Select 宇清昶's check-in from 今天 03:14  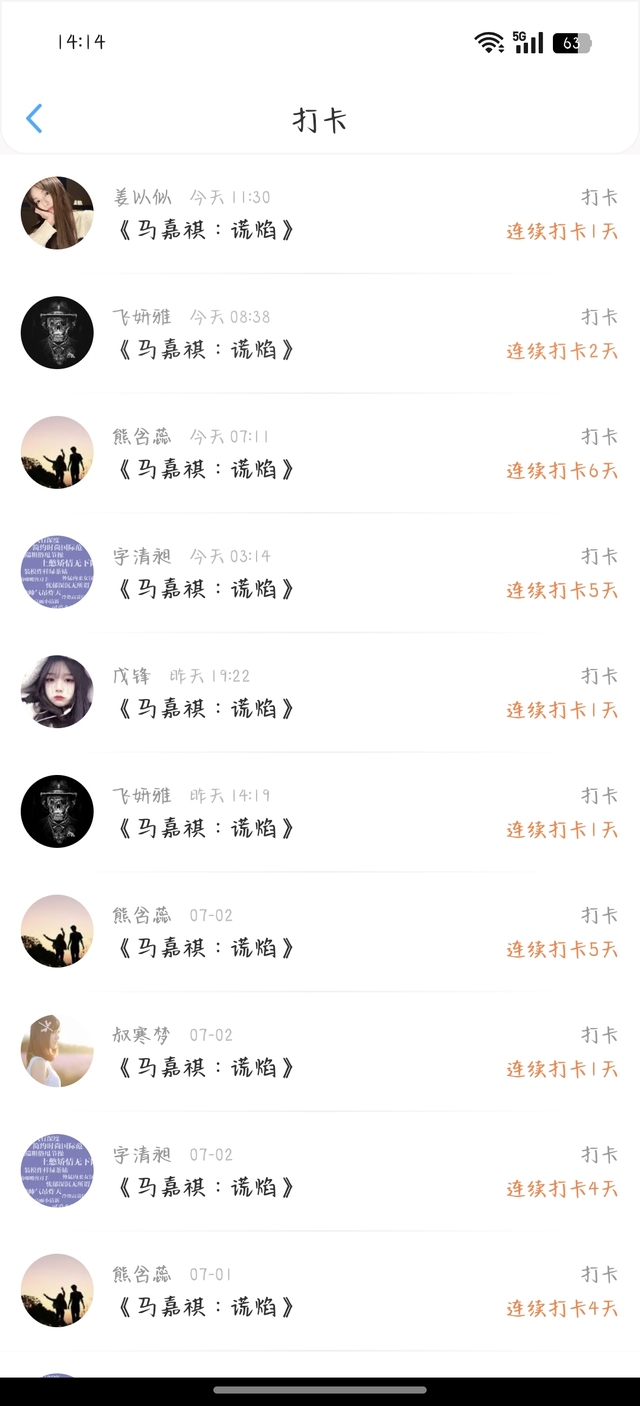point(320,573)
